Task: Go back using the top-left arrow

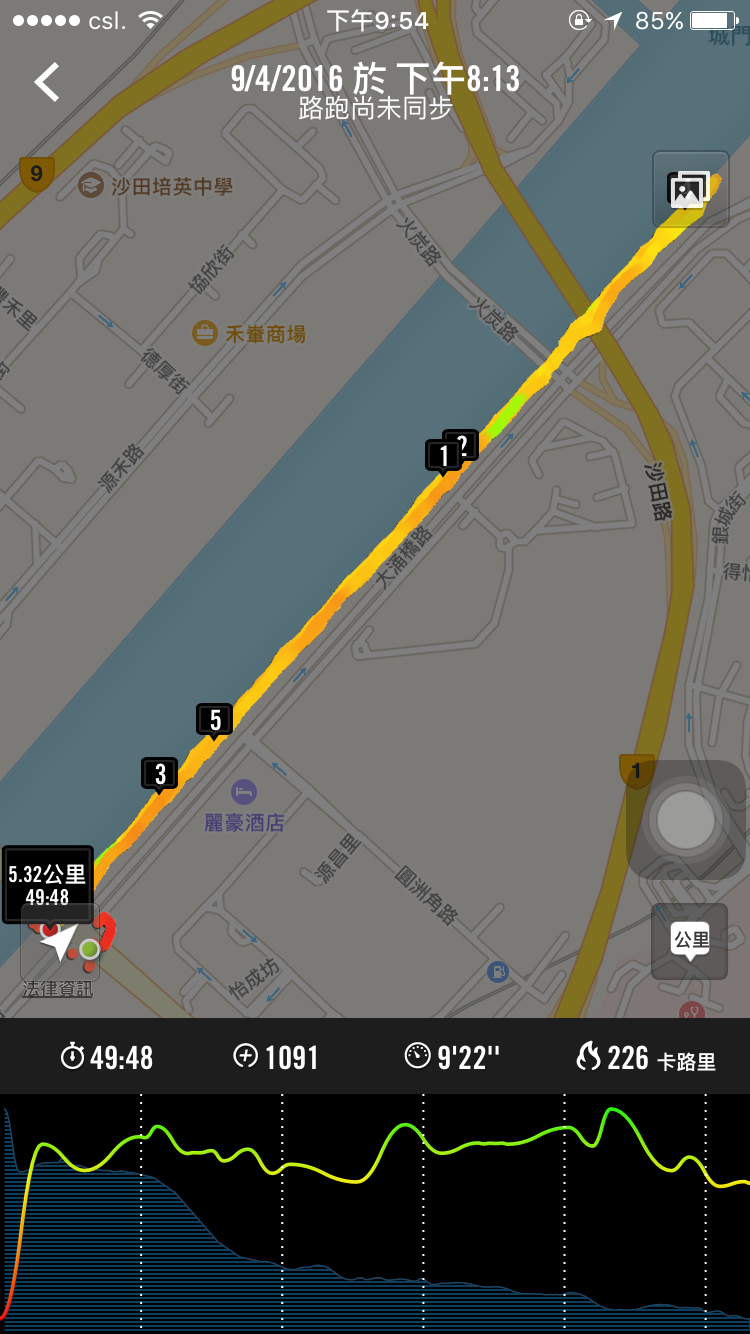Action: point(47,82)
